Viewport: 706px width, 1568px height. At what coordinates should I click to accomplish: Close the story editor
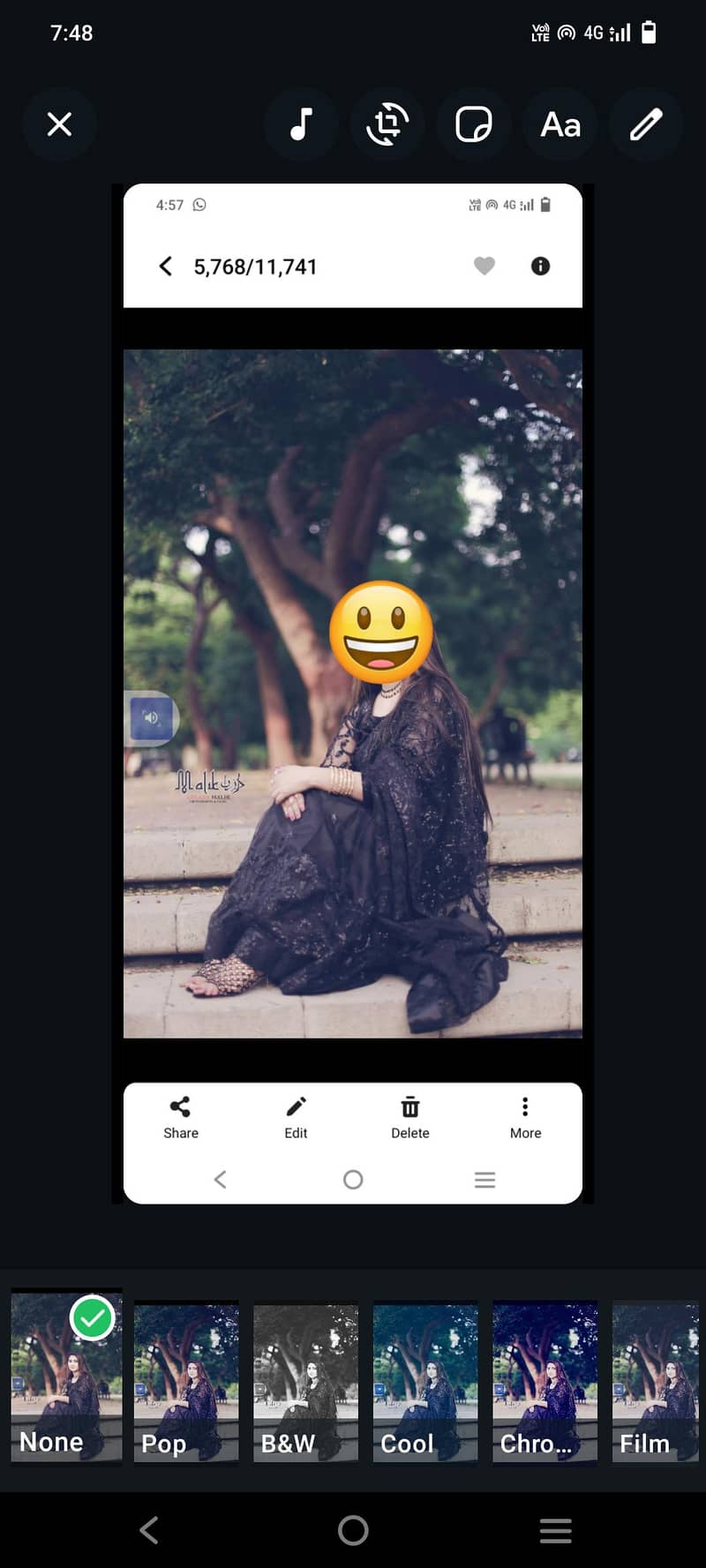tap(59, 124)
